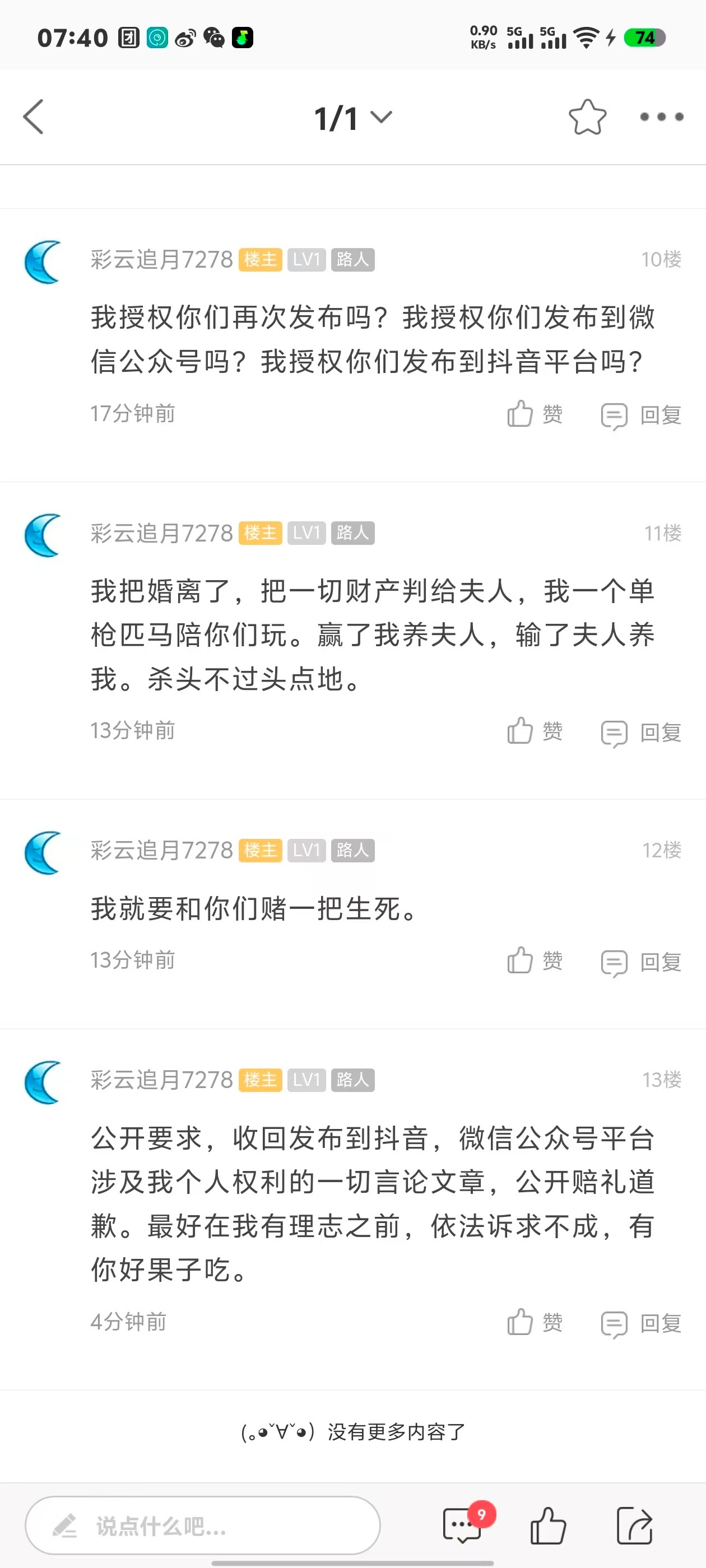Favorite this thread with the star
706x1568 pixels.
[587, 117]
